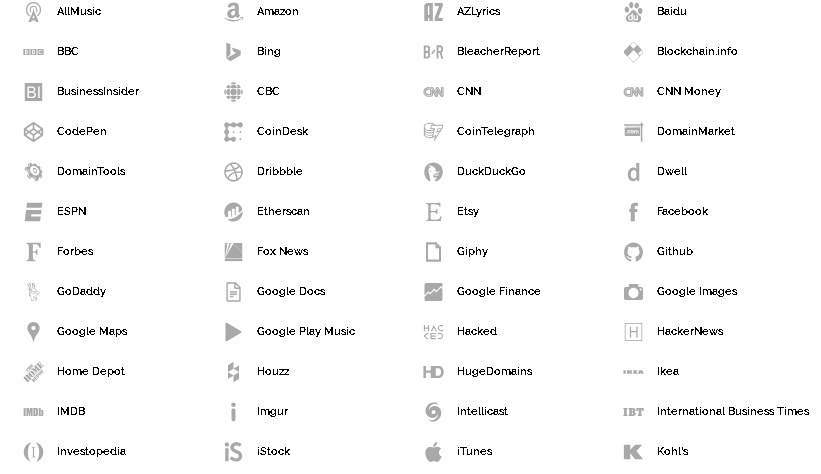
Task: Open the AllMusic entry
Action: (78, 11)
